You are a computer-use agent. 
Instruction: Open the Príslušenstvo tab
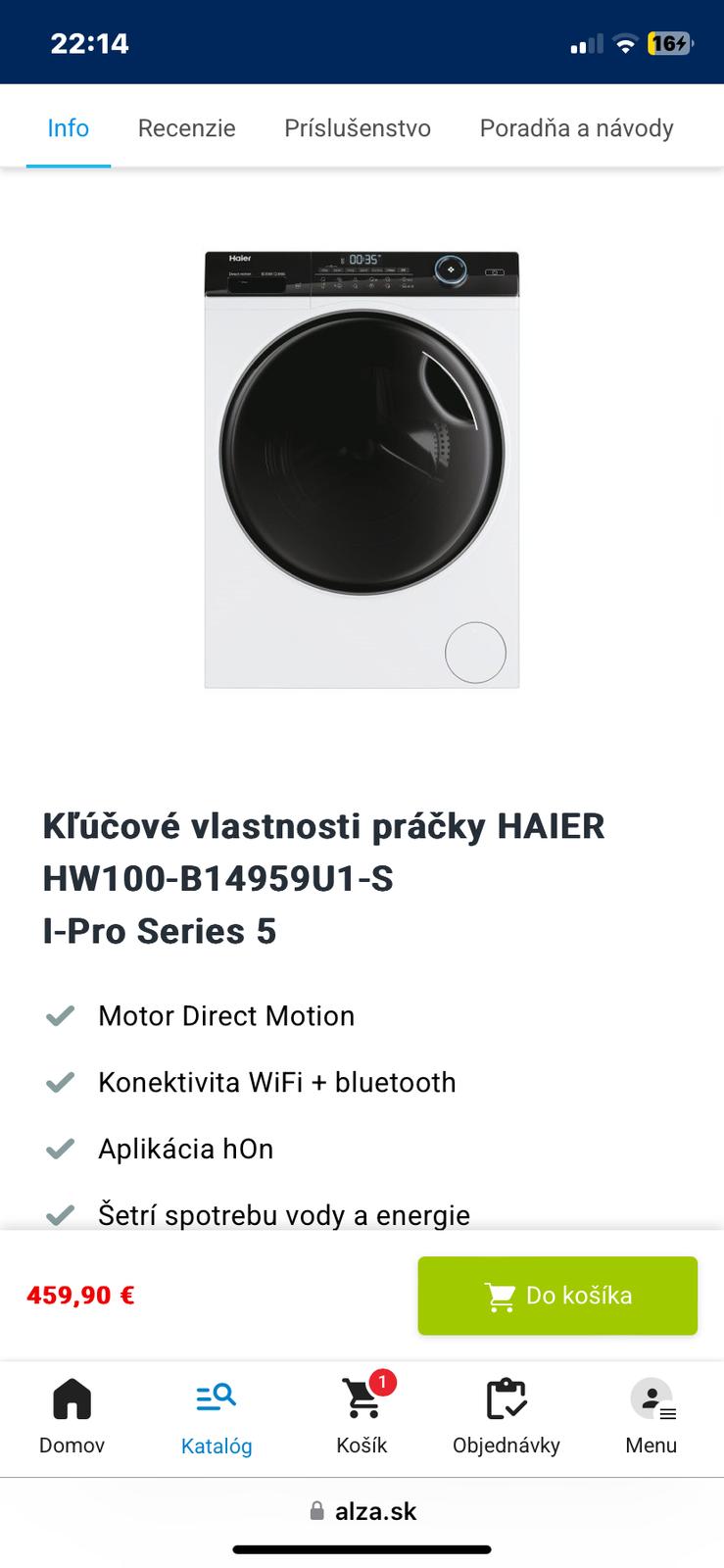[357, 128]
